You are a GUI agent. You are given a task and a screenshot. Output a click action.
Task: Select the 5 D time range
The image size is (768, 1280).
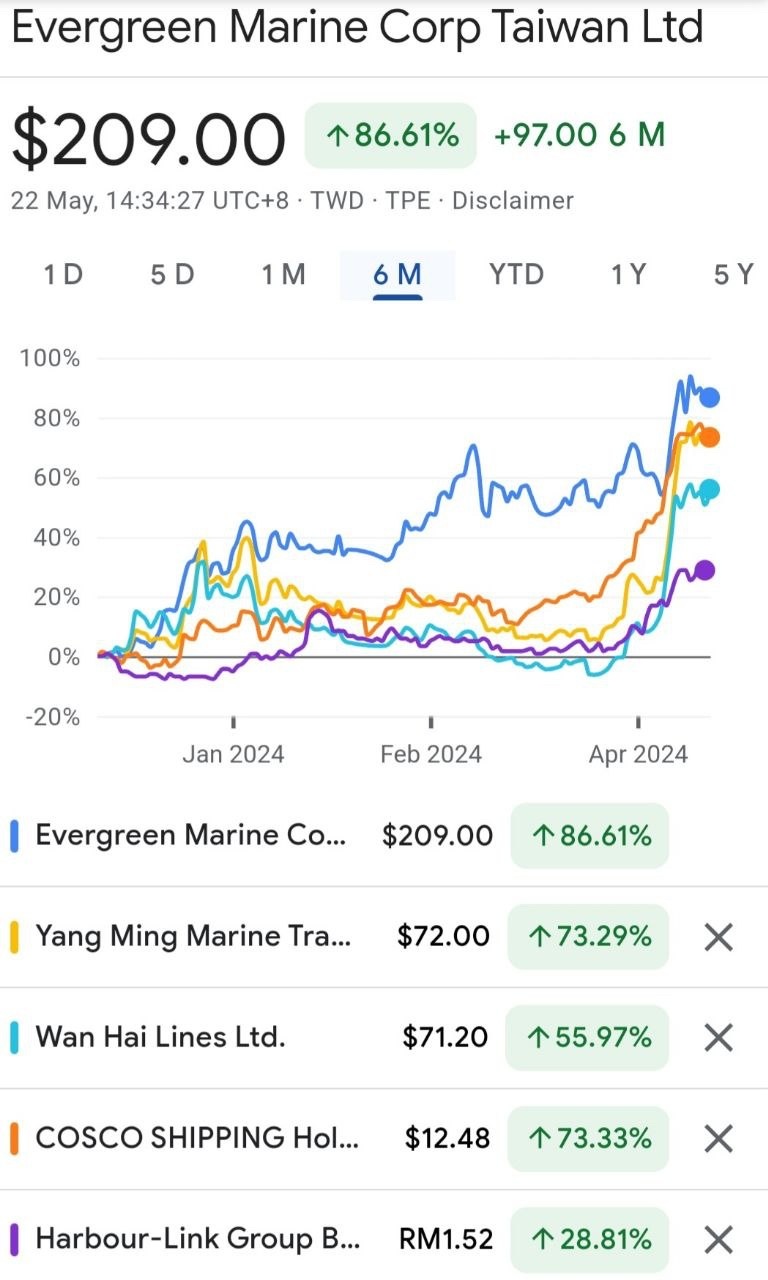172,274
